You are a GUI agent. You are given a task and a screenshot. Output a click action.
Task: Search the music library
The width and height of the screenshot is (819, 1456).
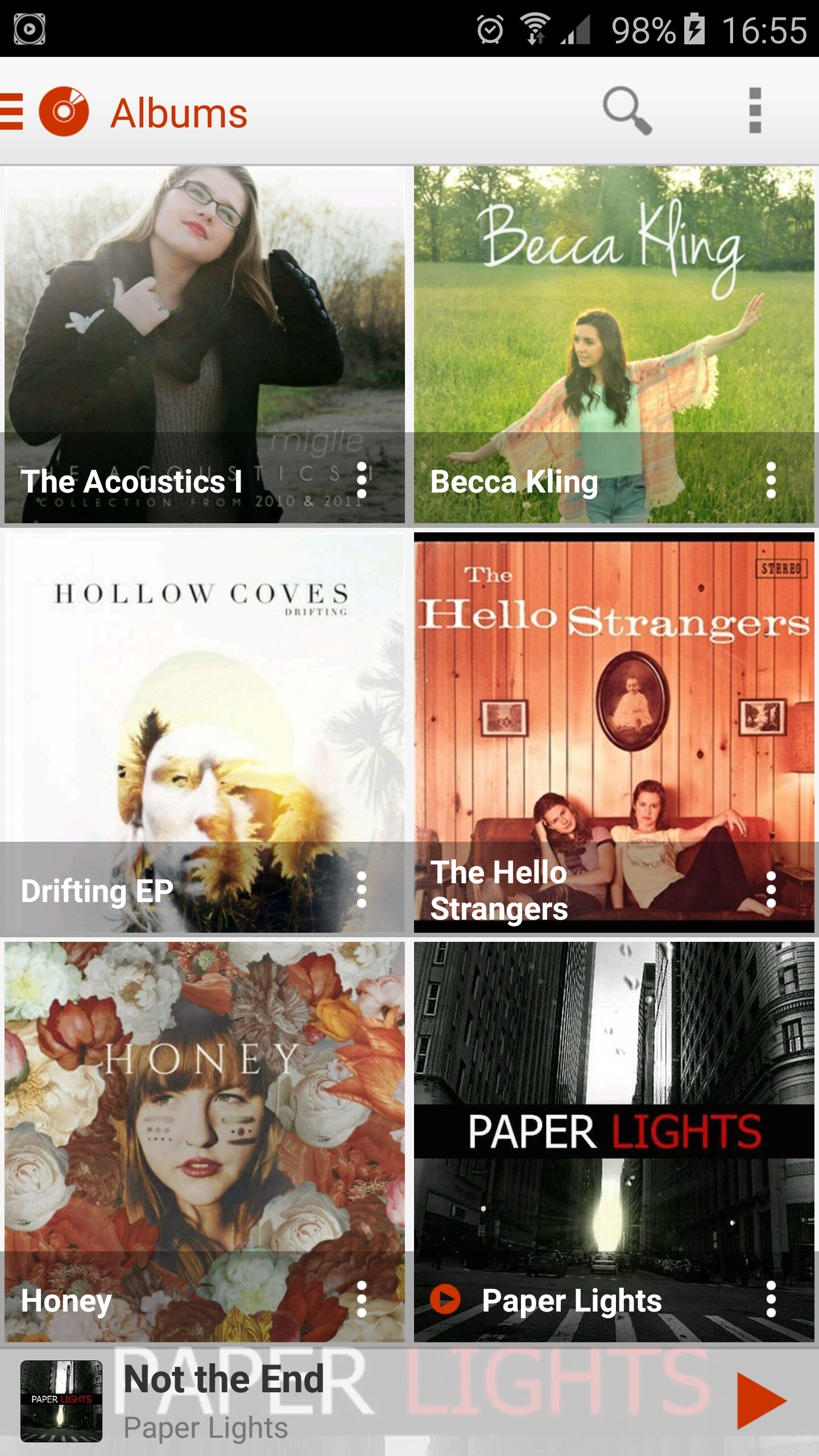(627, 111)
